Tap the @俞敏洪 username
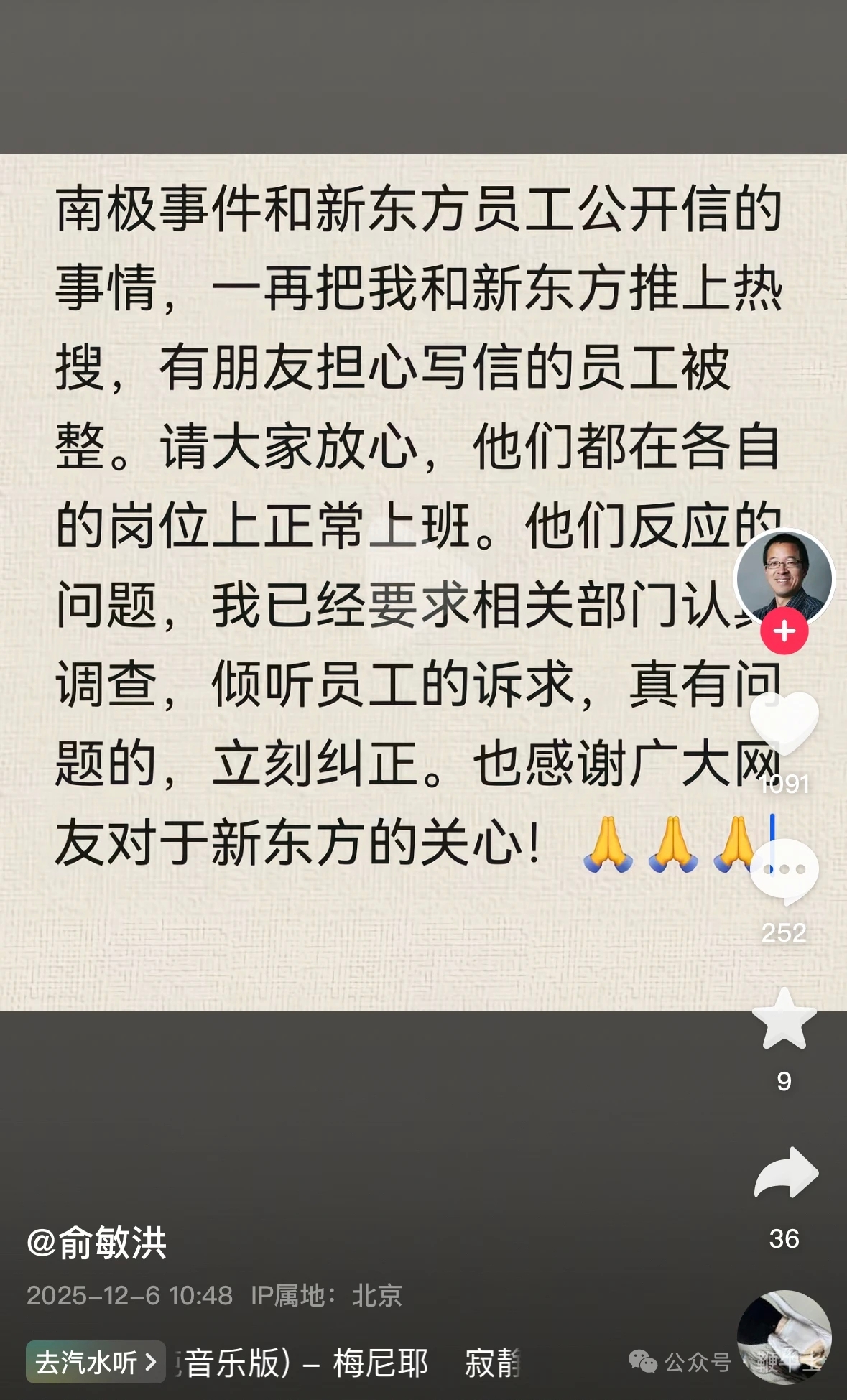 [97, 1243]
